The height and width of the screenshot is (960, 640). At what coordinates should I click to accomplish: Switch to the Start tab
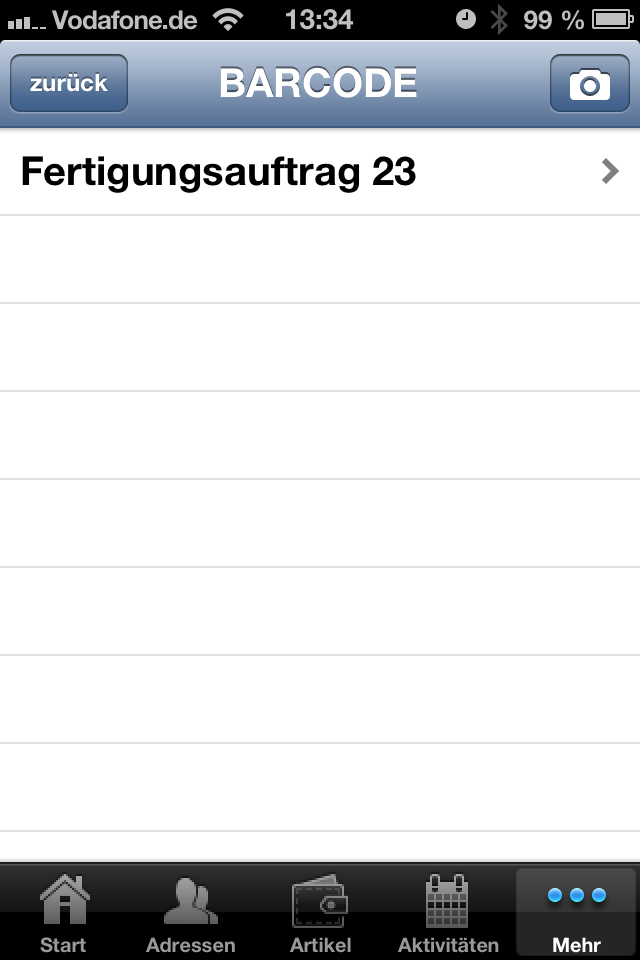coord(63,912)
